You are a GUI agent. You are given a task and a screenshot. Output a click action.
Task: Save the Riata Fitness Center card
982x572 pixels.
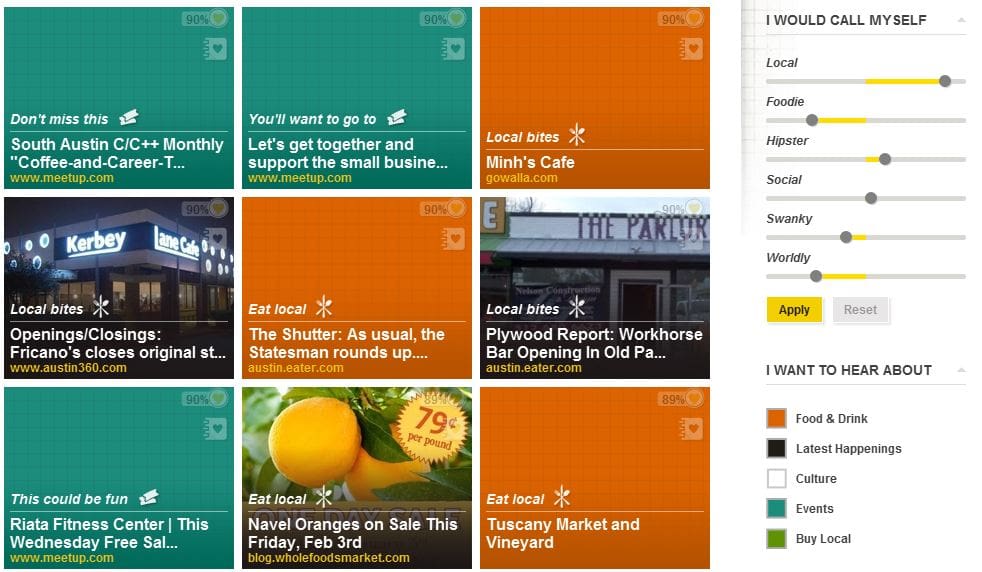tap(216, 428)
